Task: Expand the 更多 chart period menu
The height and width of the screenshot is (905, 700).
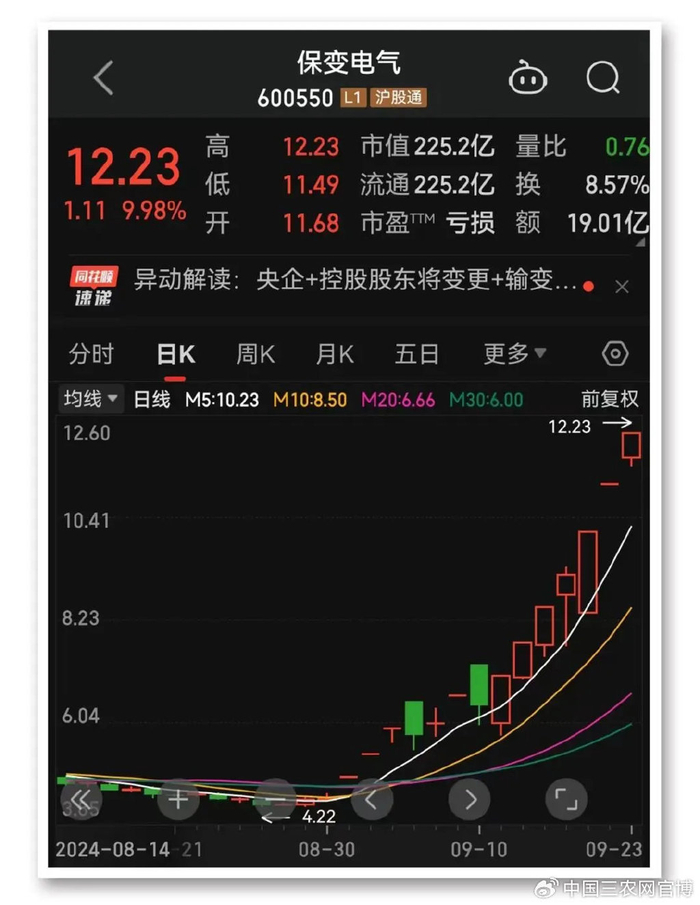Action: pos(515,354)
